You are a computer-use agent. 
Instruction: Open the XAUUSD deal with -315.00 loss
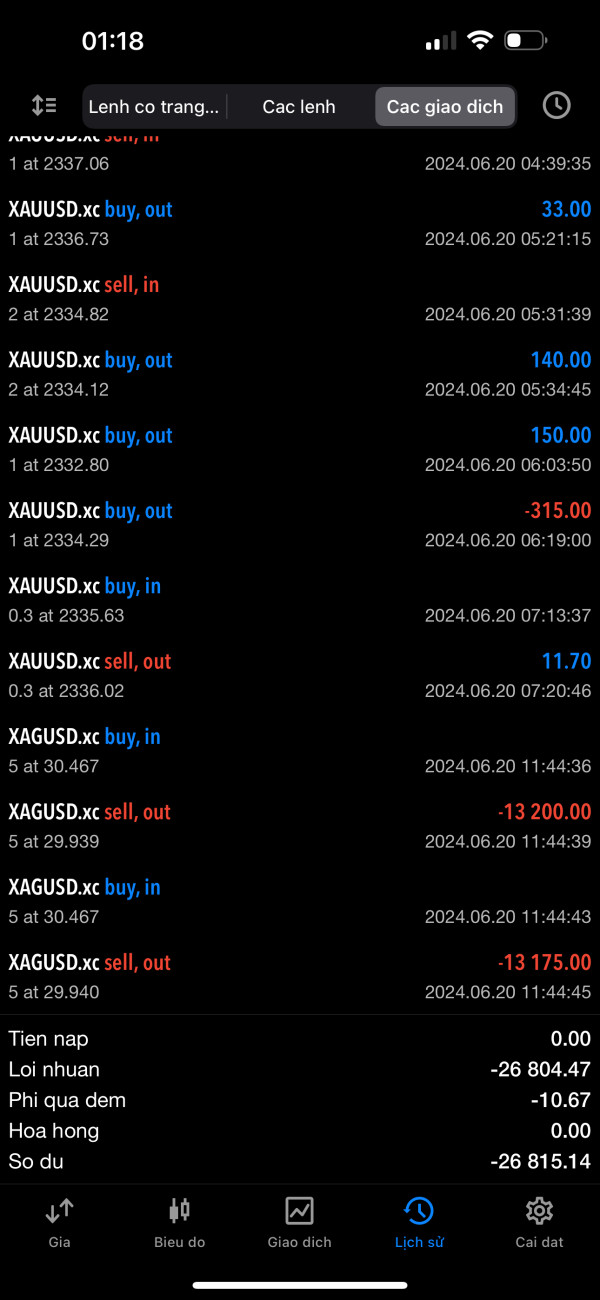pyautogui.click(x=300, y=525)
